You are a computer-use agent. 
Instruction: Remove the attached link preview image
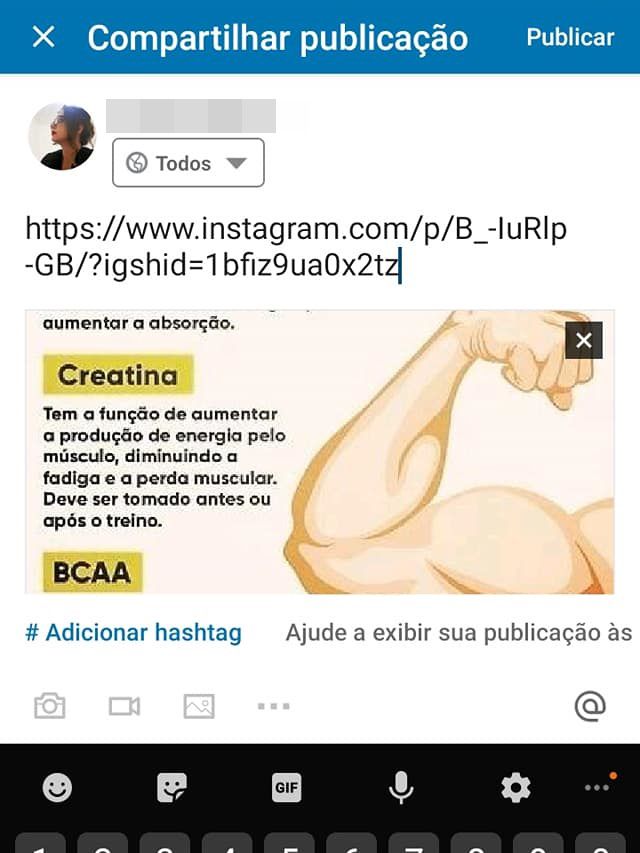point(584,340)
